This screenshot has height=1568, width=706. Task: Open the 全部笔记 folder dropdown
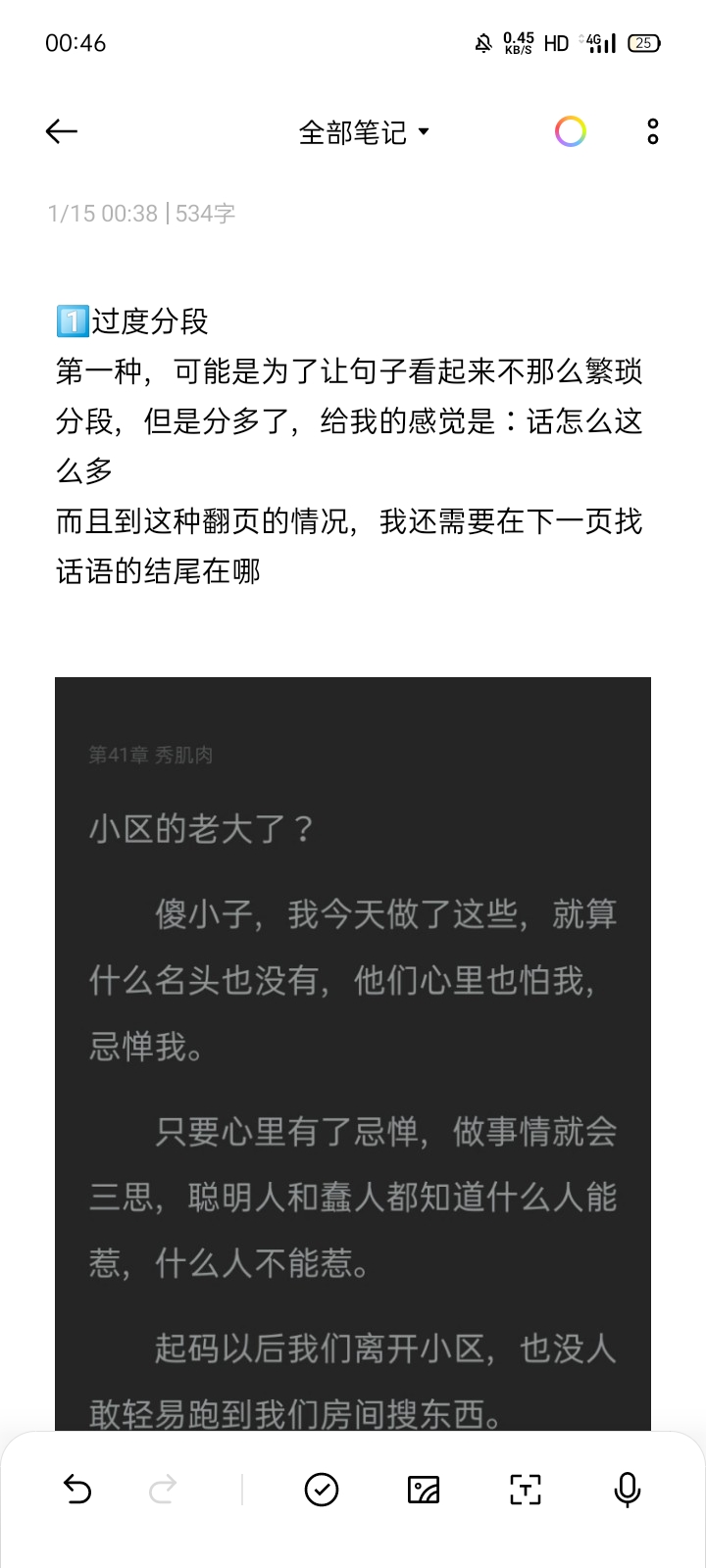click(x=364, y=132)
